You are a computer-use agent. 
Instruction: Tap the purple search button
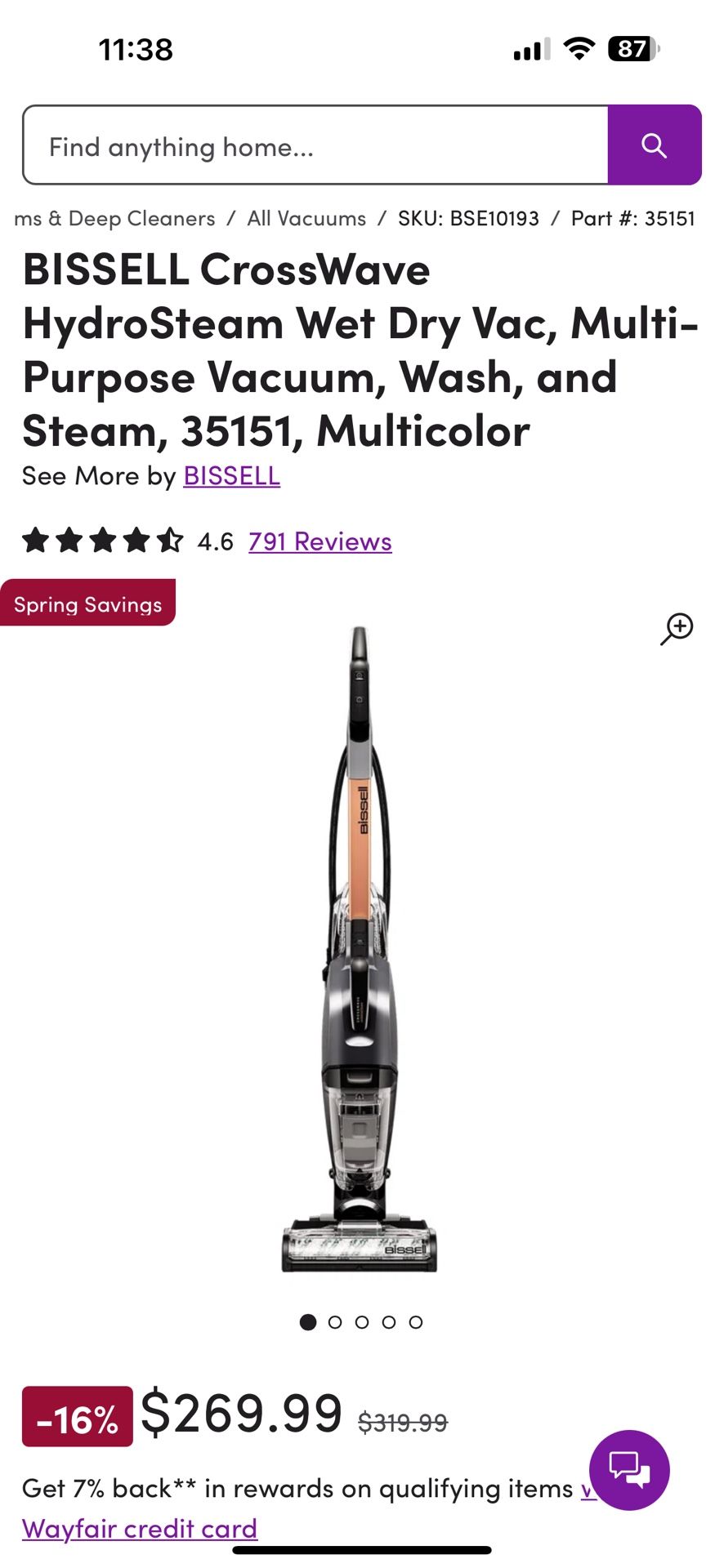pyautogui.click(x=654, y=145)
